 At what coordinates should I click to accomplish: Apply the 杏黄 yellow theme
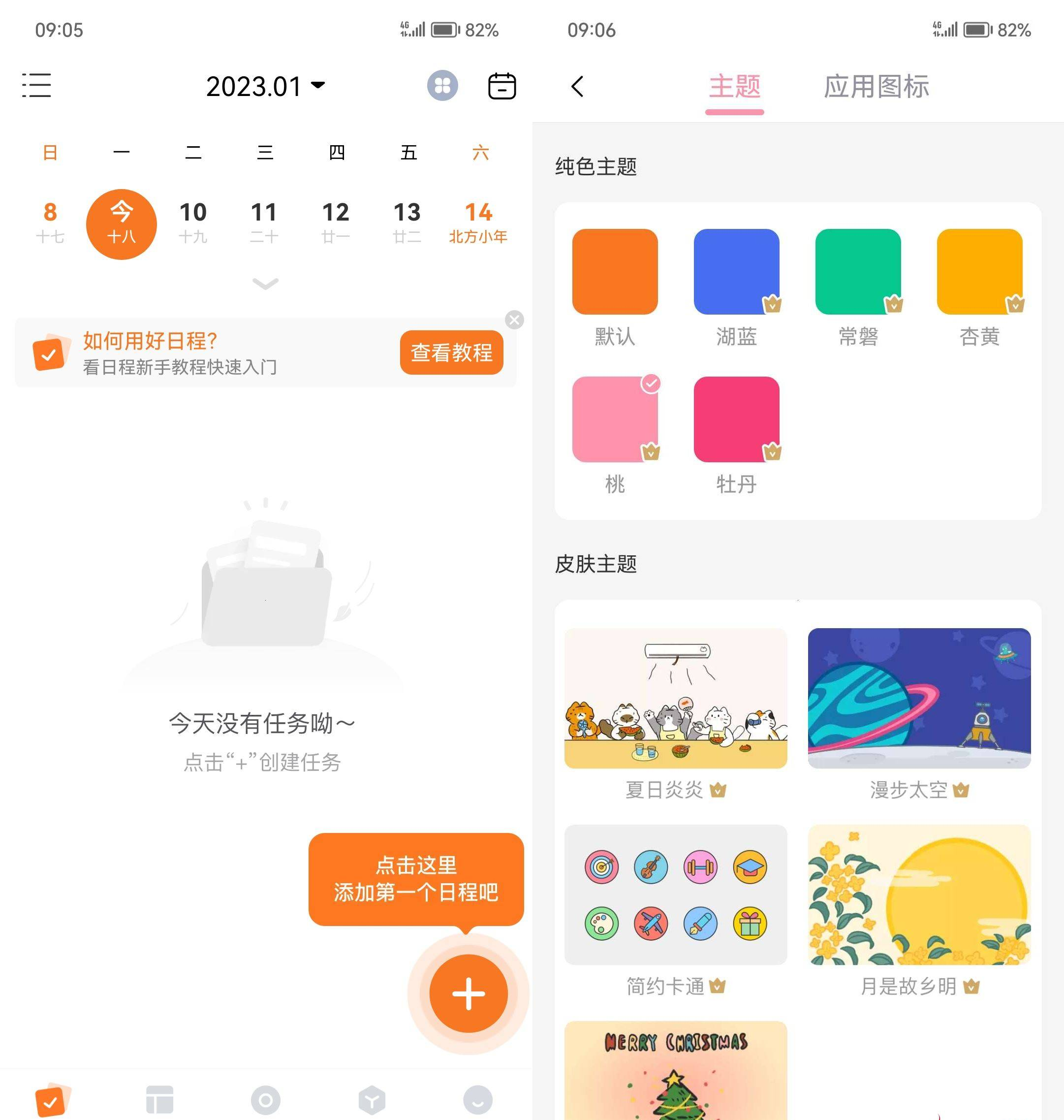pos(979,272)
